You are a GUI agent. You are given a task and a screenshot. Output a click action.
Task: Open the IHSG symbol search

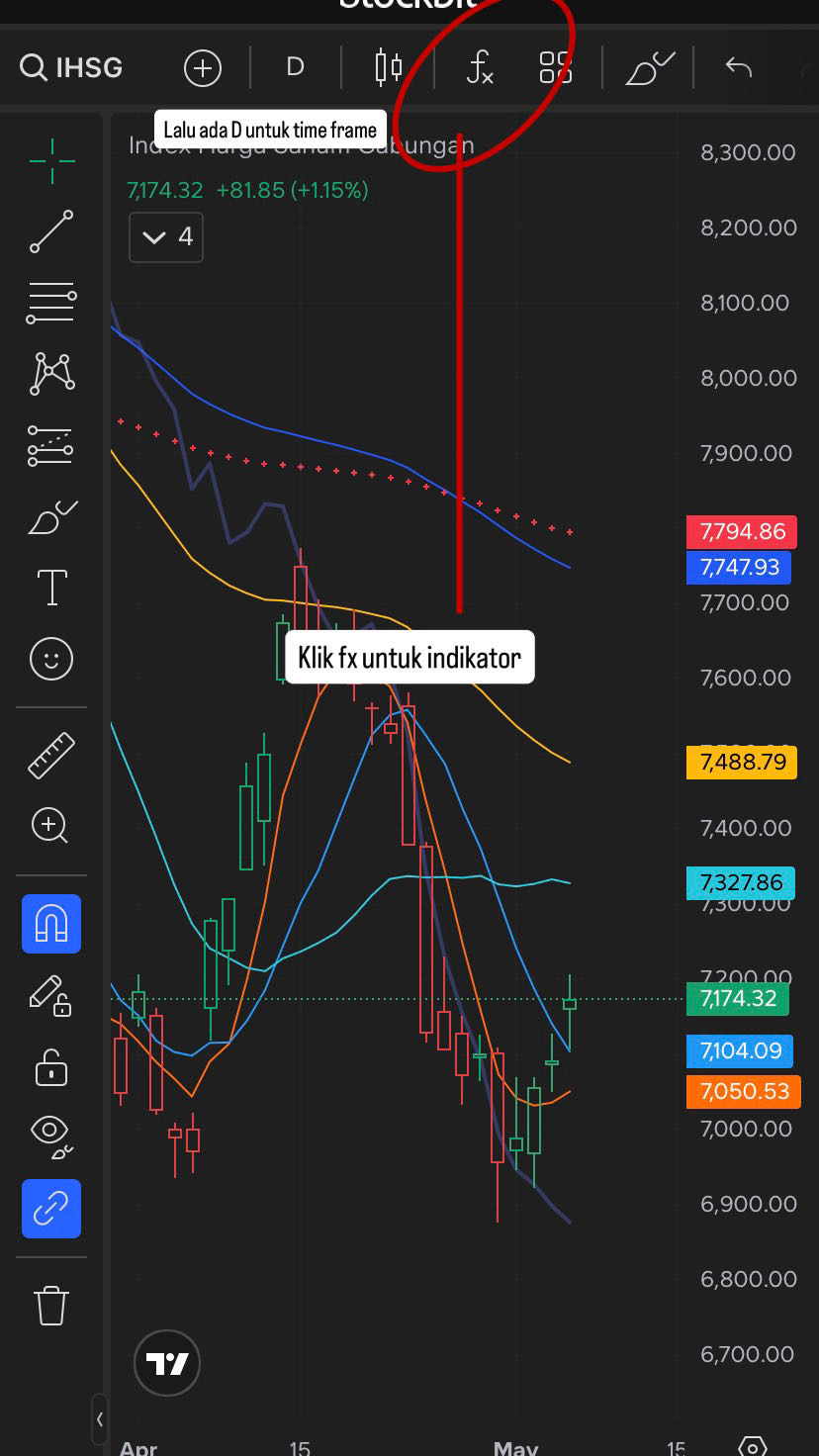[71, 67]
